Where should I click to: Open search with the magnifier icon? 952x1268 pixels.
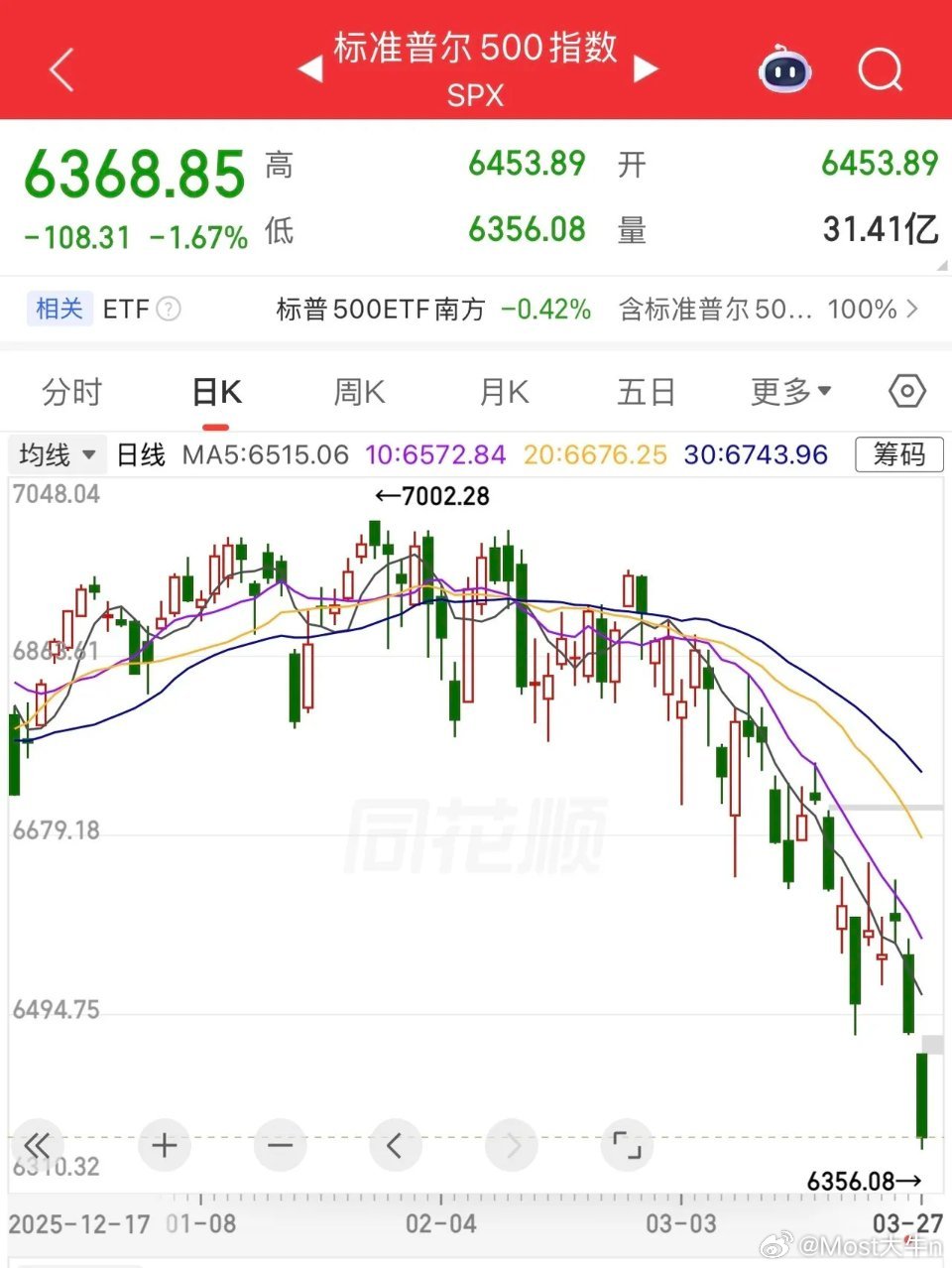pyautogui.click(x=879, y=69)
